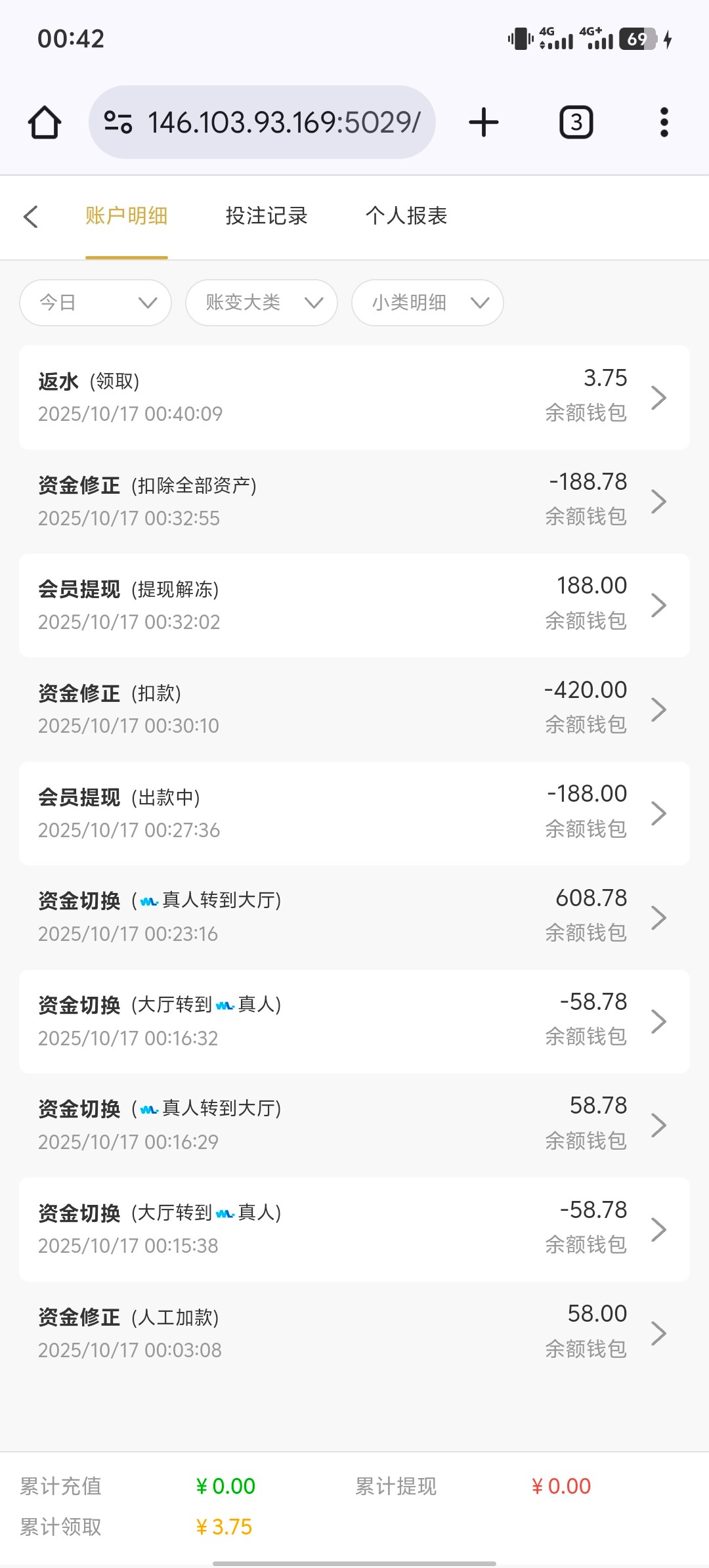Open the 资金修正 (扣款) -420.00 record

[x=354, y=709]
